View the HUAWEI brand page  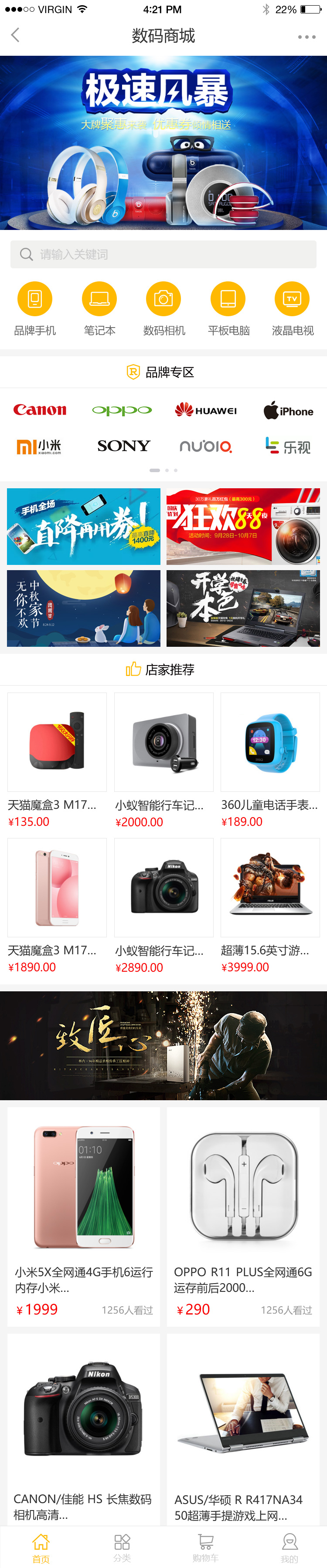coord(206,410)
